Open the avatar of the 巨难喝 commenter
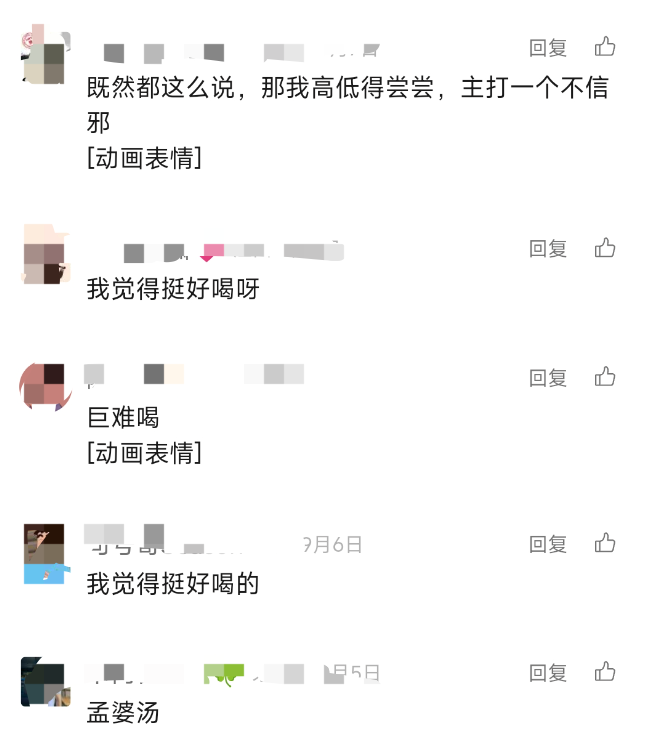The height and width of the screenshot is (752, 660). [43, 386]
